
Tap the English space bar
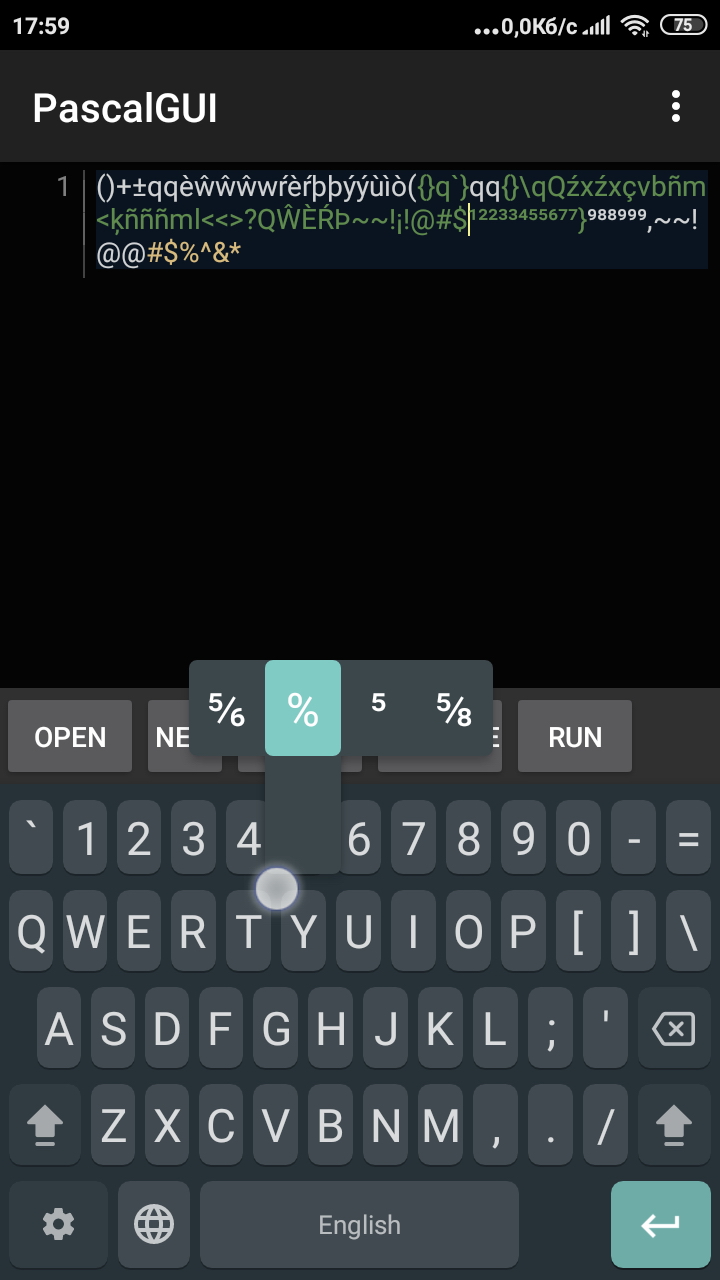pyautogui.click(x=359, y=1224)
